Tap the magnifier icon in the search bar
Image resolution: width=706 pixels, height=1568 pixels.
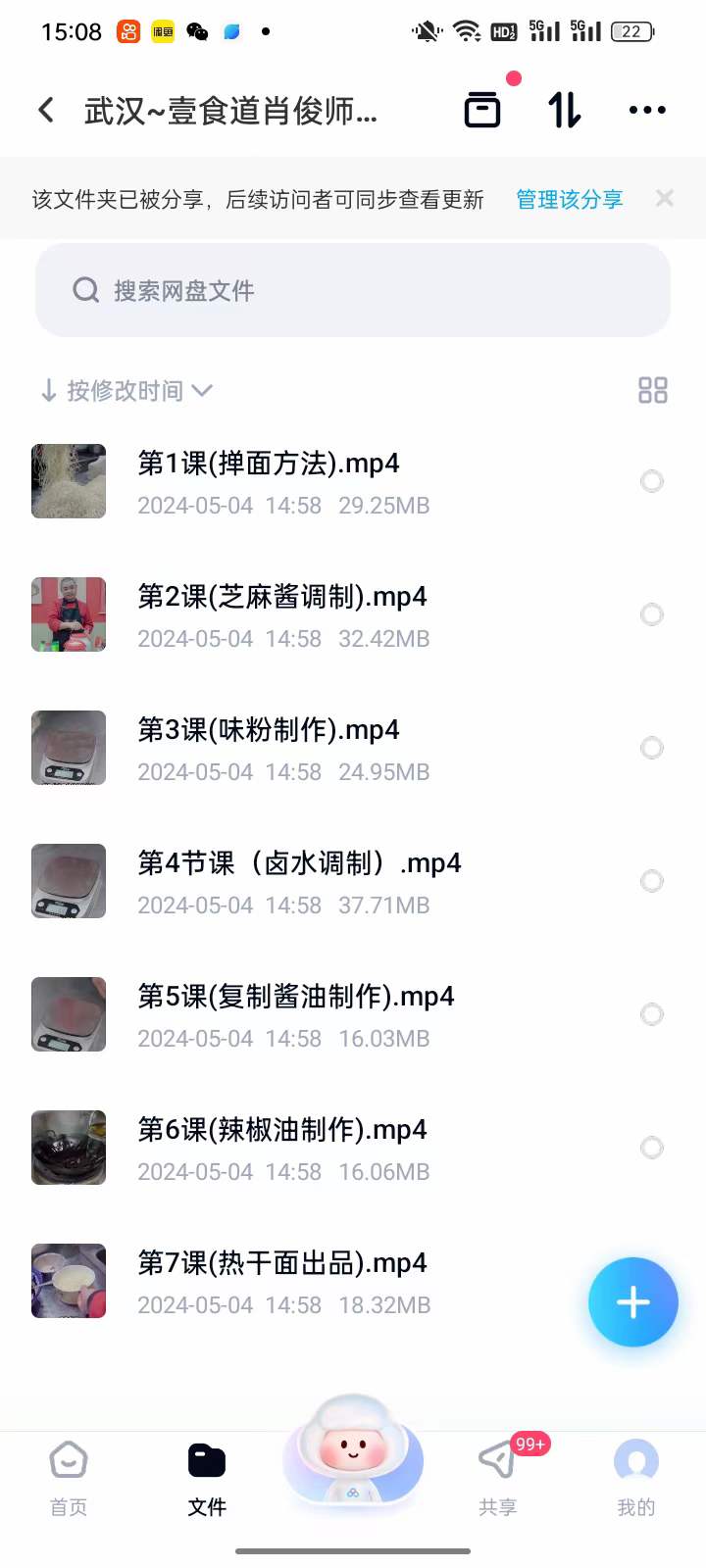(85, 290)
